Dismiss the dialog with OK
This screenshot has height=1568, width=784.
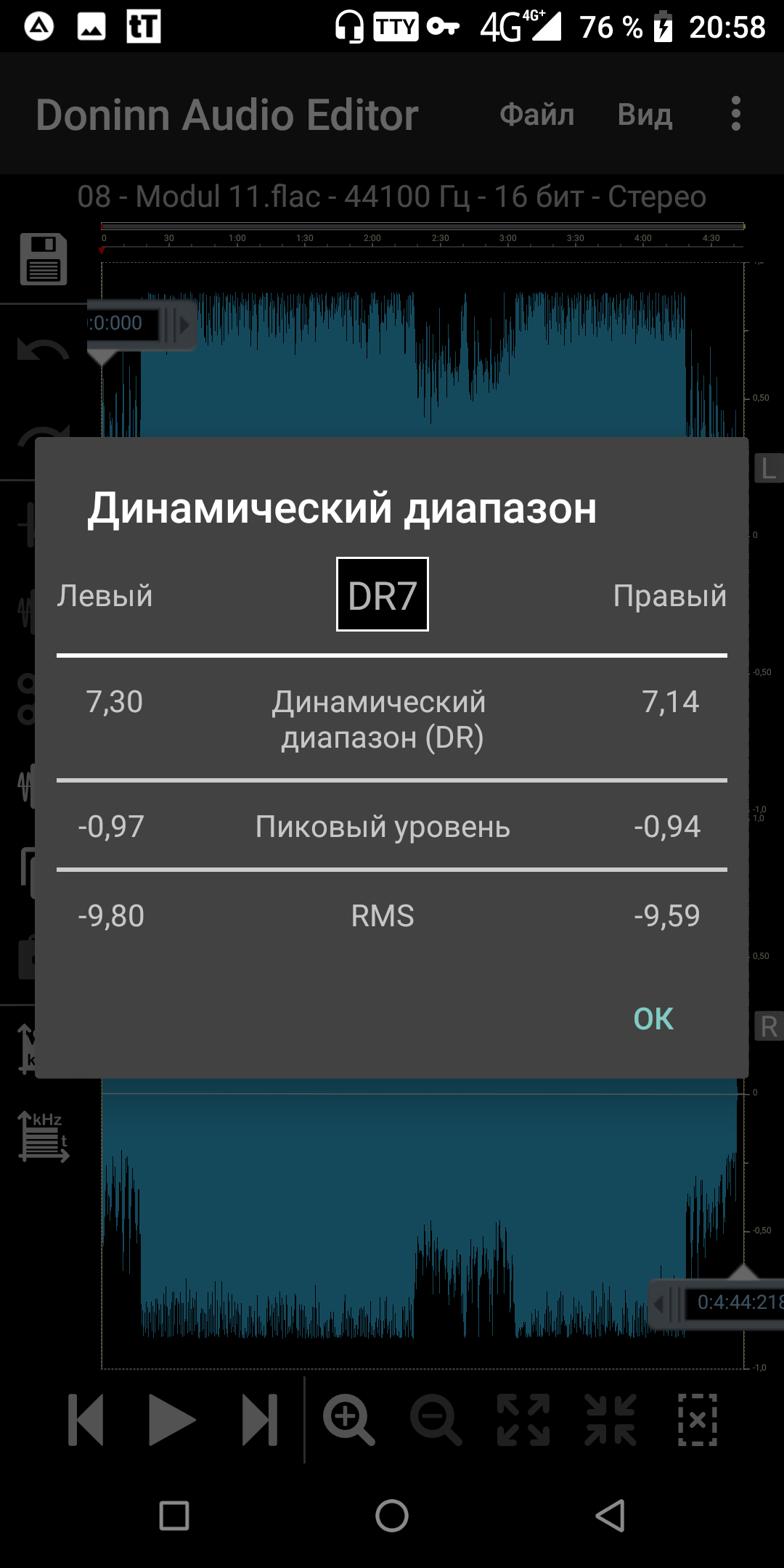pos(653,1018)
